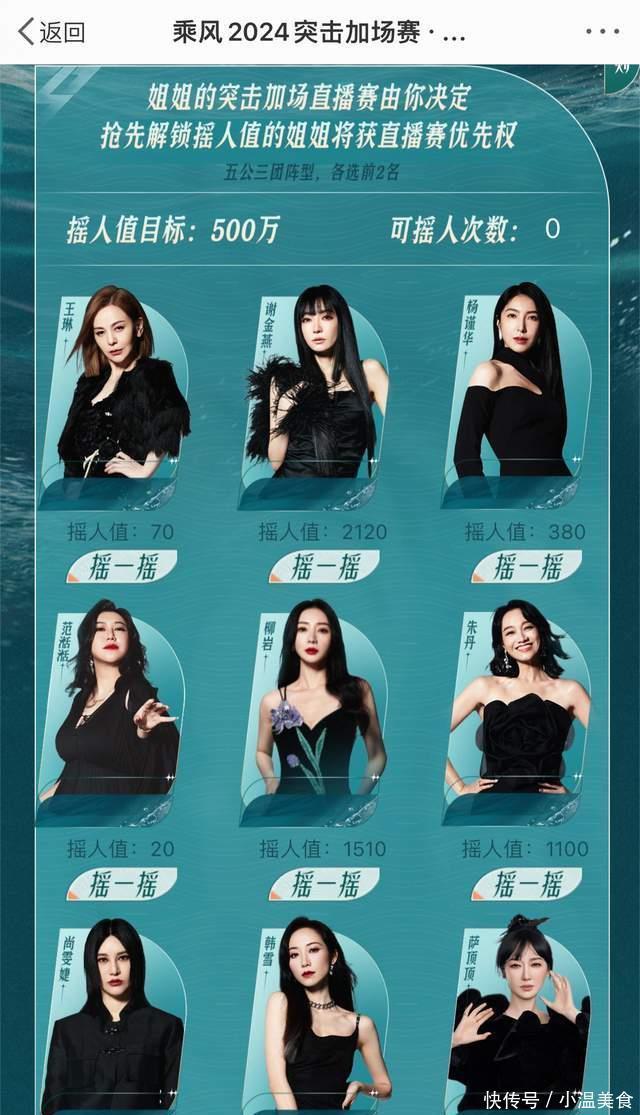Select 摇一摇 under 柳岩
The image size is (640, 1115).
(x=324, y=884)
